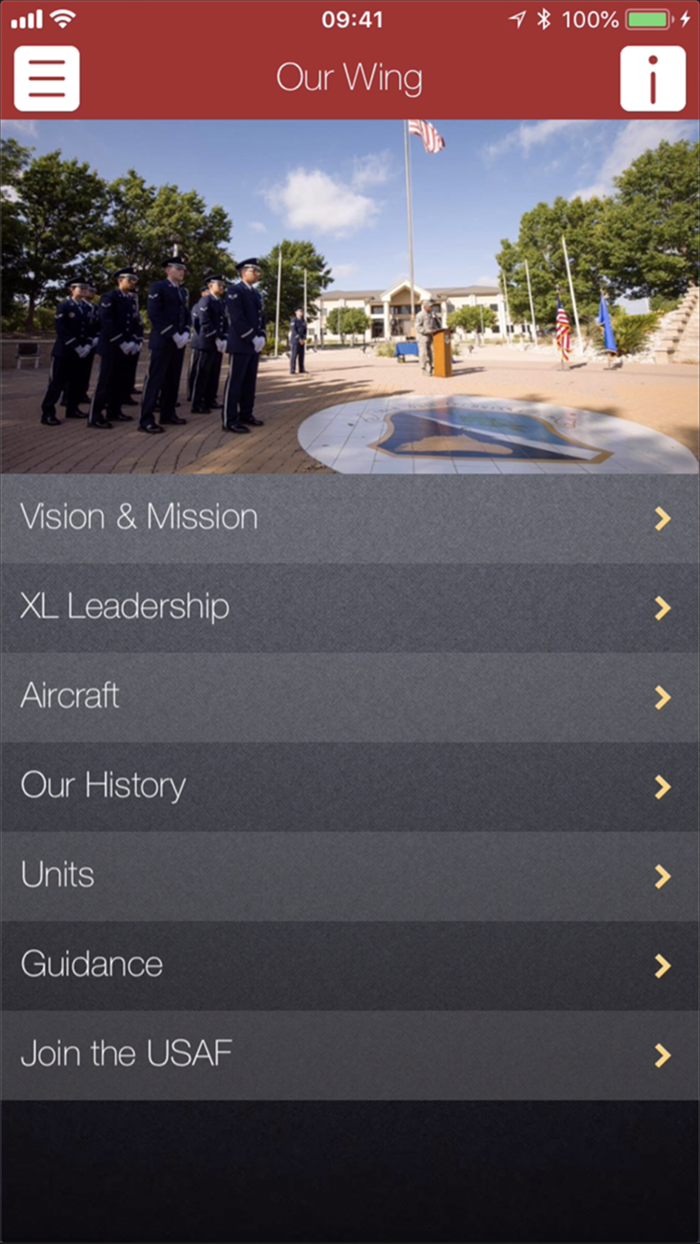
Task: Open the info button
Action: pyautogui.click(x=653, y=78)
